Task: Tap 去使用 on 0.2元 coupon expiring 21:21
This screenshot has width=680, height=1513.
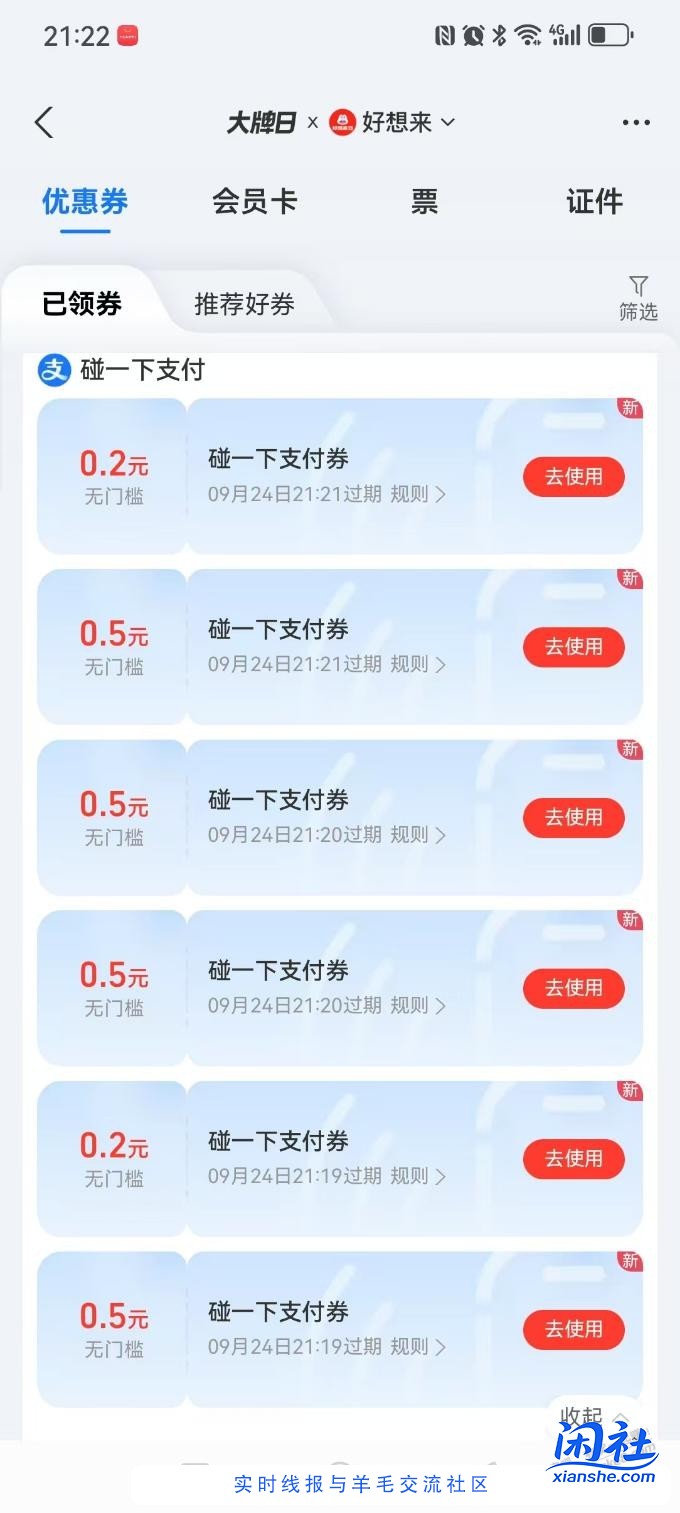Action: coord(574,477)
